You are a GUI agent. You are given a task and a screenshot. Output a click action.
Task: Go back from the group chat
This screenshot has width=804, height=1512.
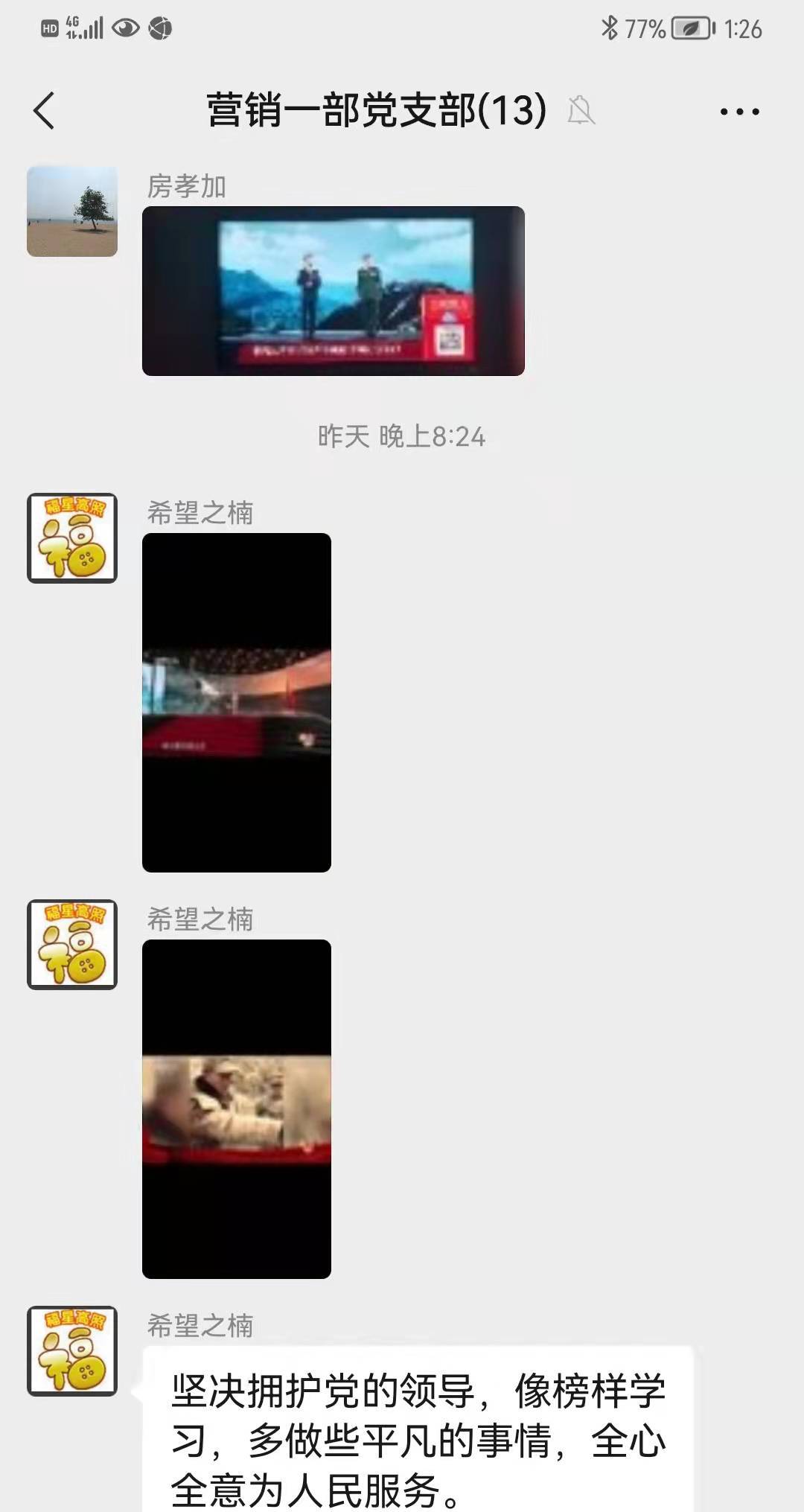point(45,111)
